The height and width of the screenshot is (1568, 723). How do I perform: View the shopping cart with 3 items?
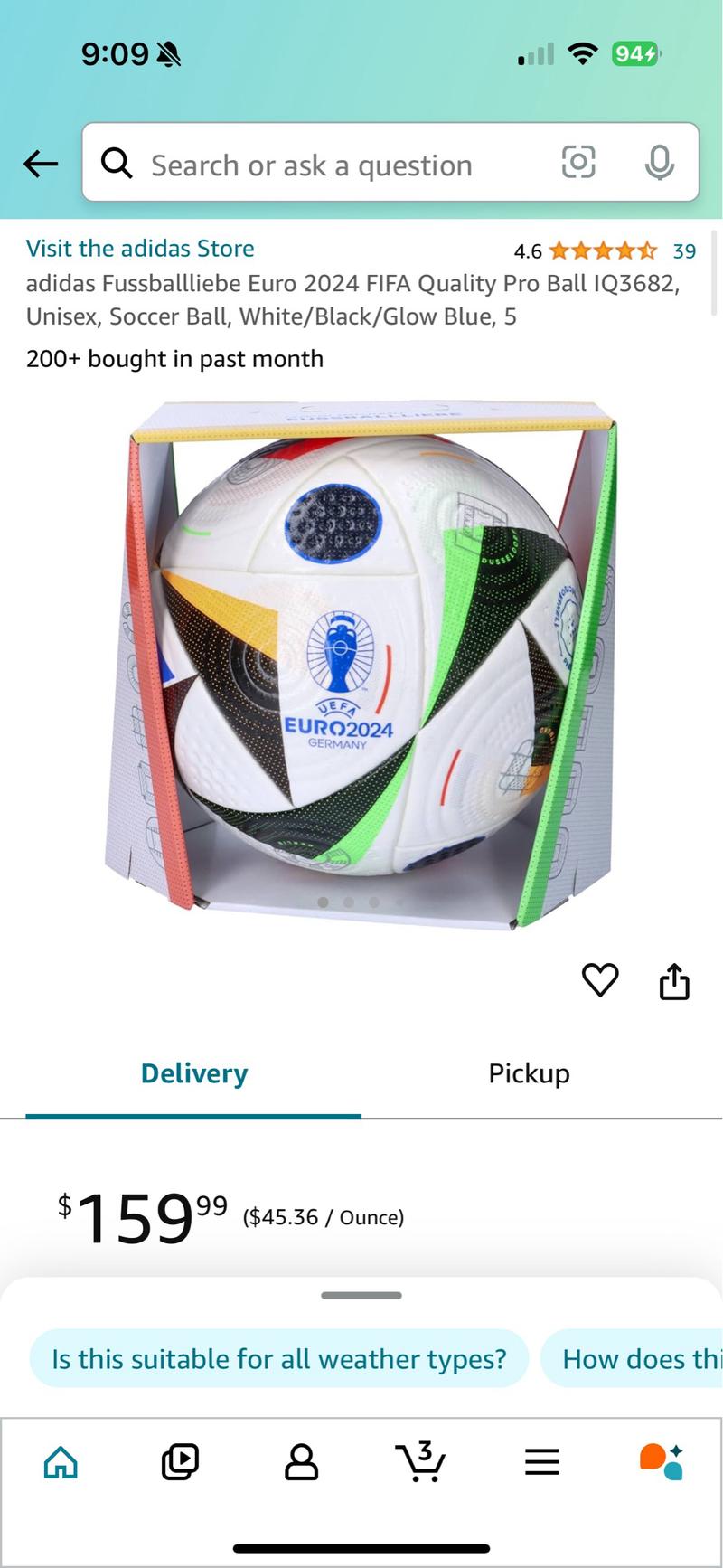tap(421, 1461)
